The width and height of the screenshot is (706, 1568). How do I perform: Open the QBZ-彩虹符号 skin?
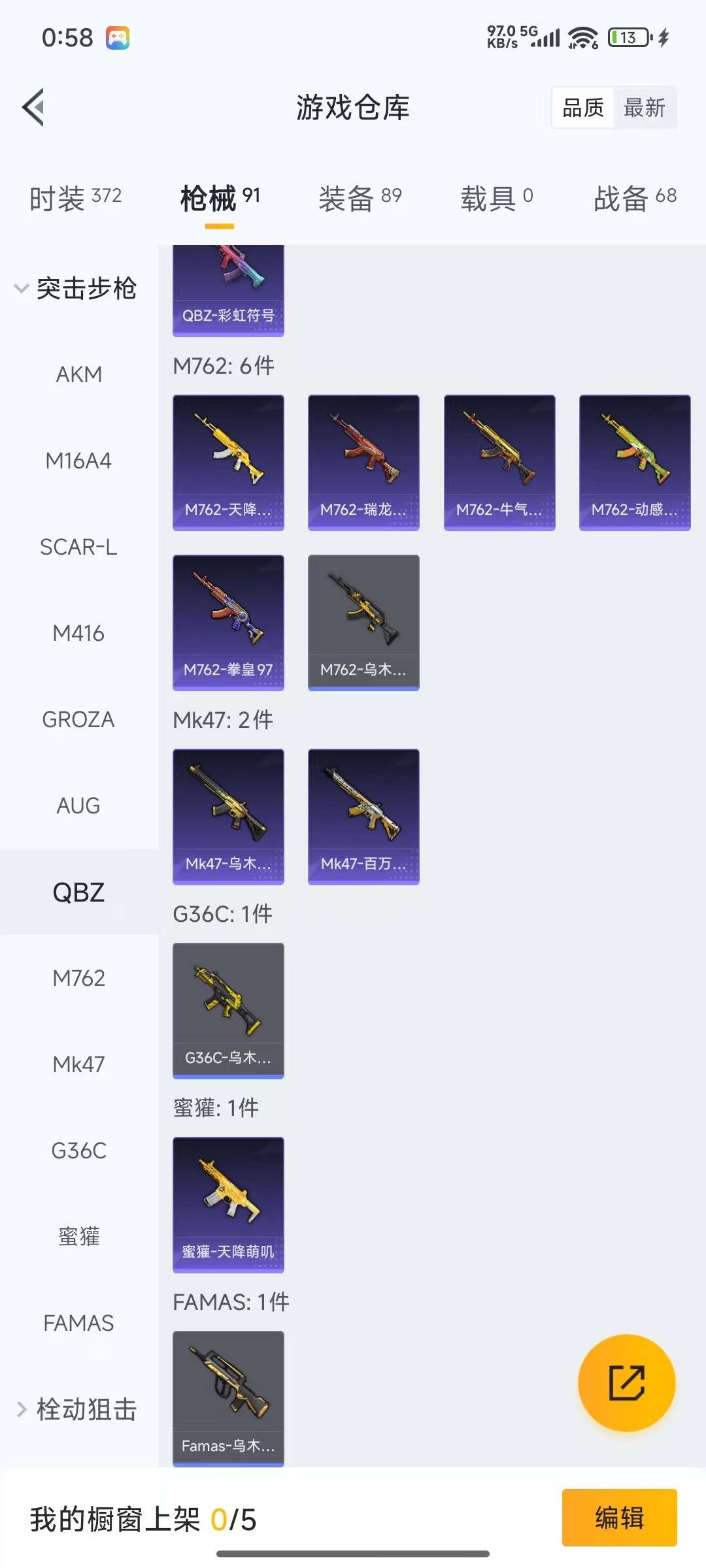tap(228, 291)
